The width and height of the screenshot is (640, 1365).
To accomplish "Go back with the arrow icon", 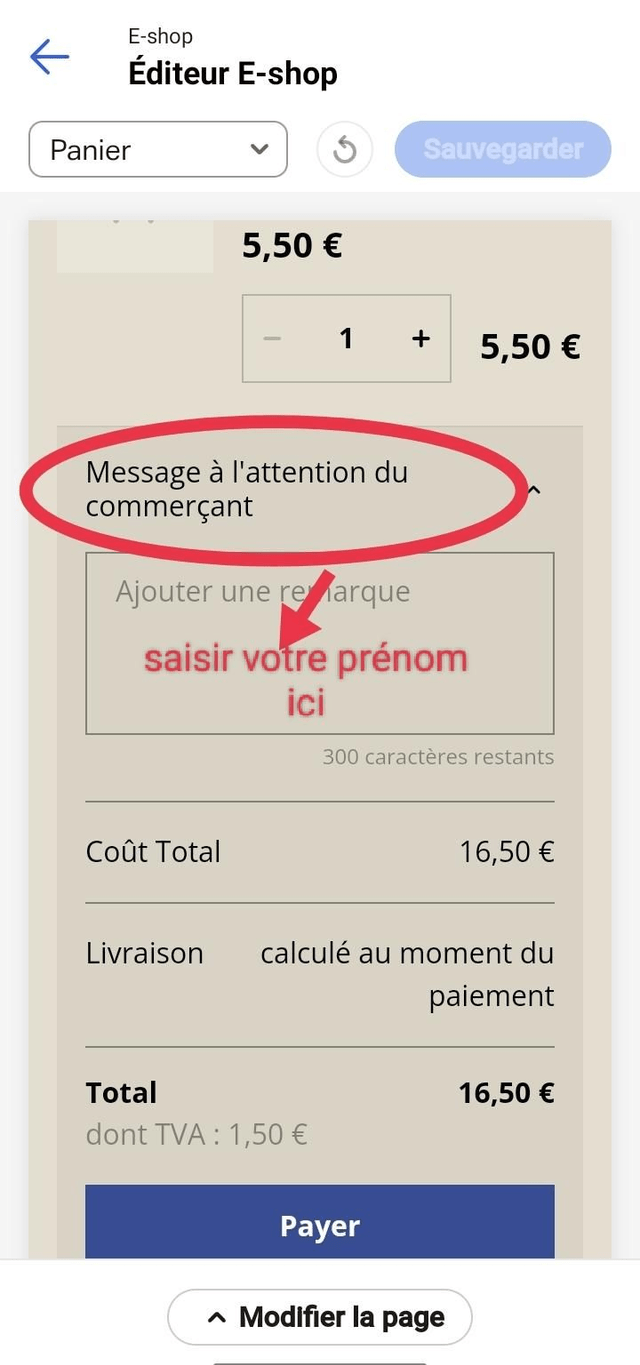I will pyautogui.click(x=50, y=57).
